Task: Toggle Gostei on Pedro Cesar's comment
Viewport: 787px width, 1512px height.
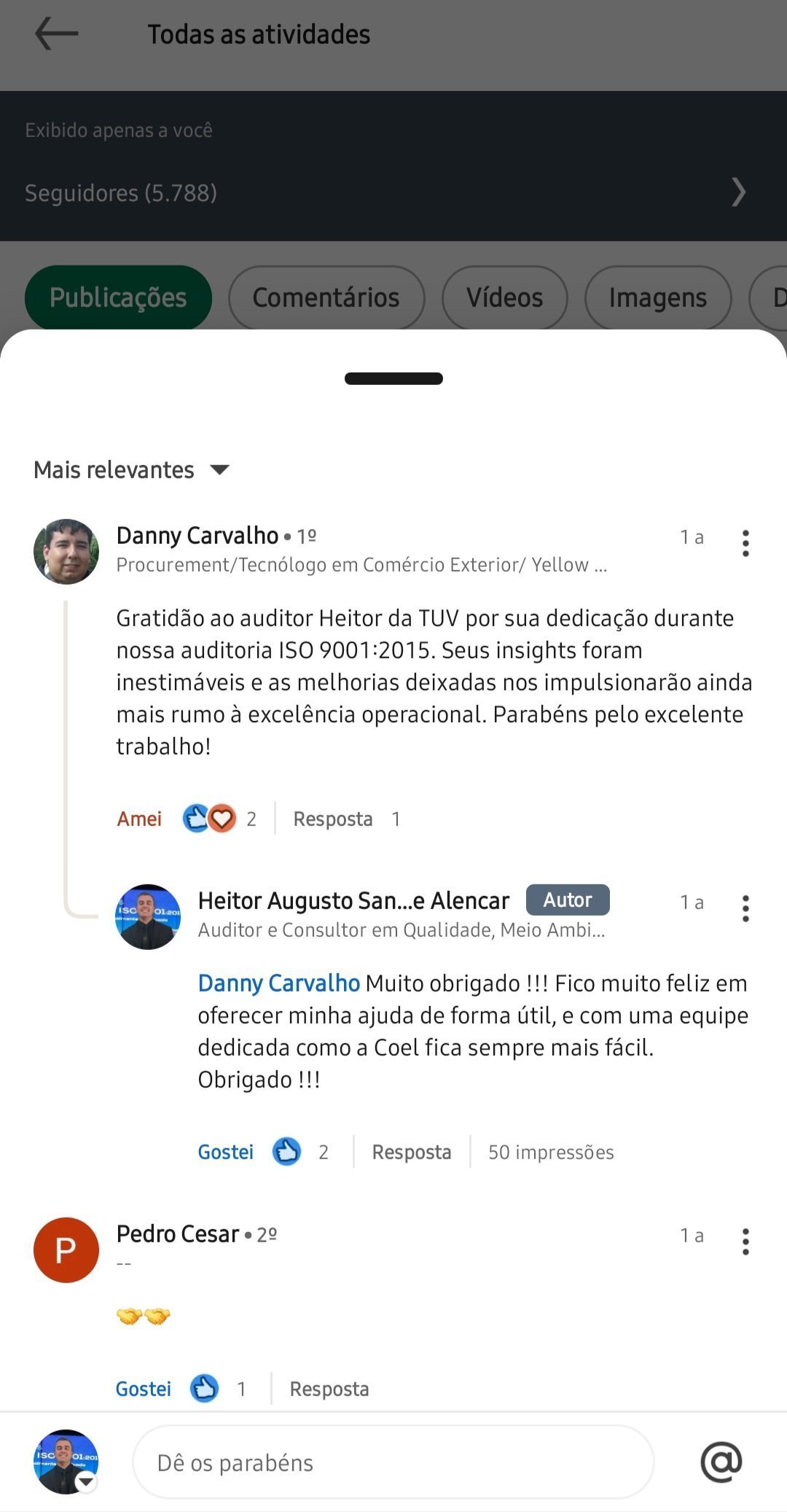Action: [144, 1388]
